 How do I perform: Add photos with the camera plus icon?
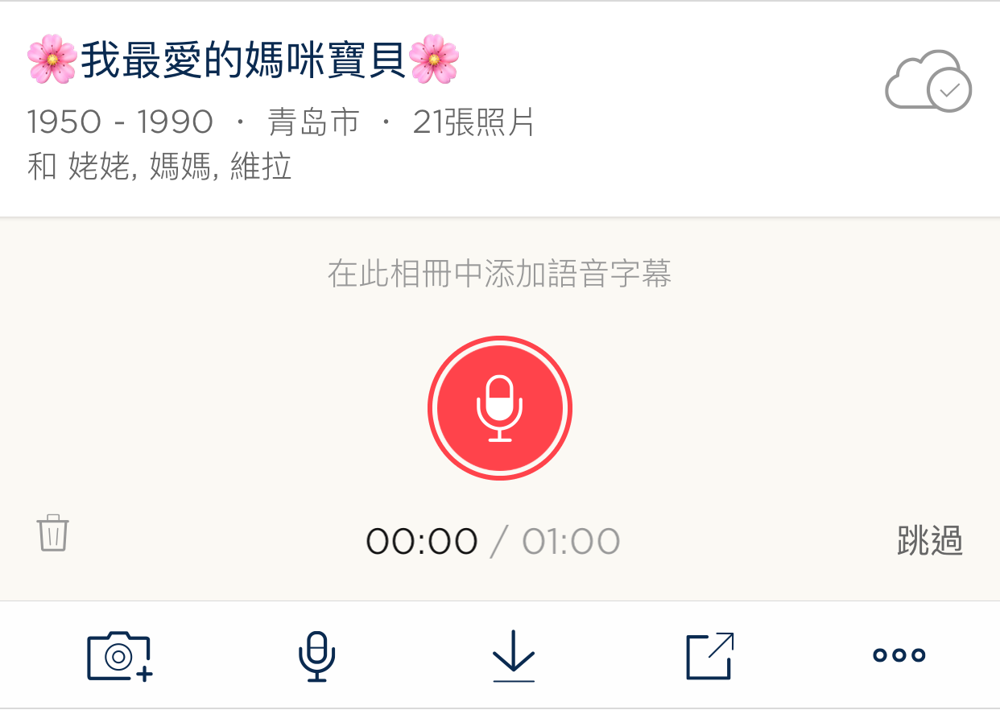[x=119, y=656]
